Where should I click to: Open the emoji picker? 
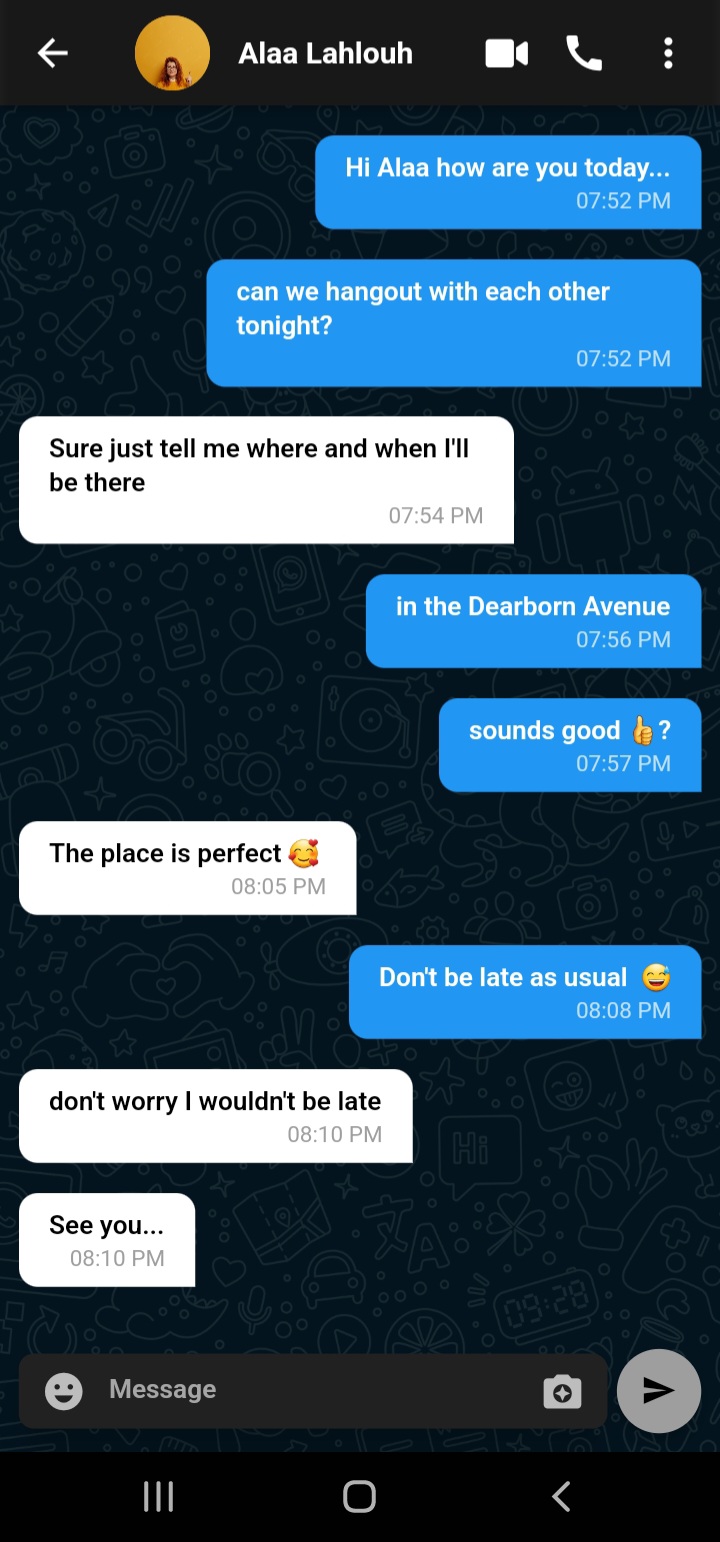coord(64,1391)
